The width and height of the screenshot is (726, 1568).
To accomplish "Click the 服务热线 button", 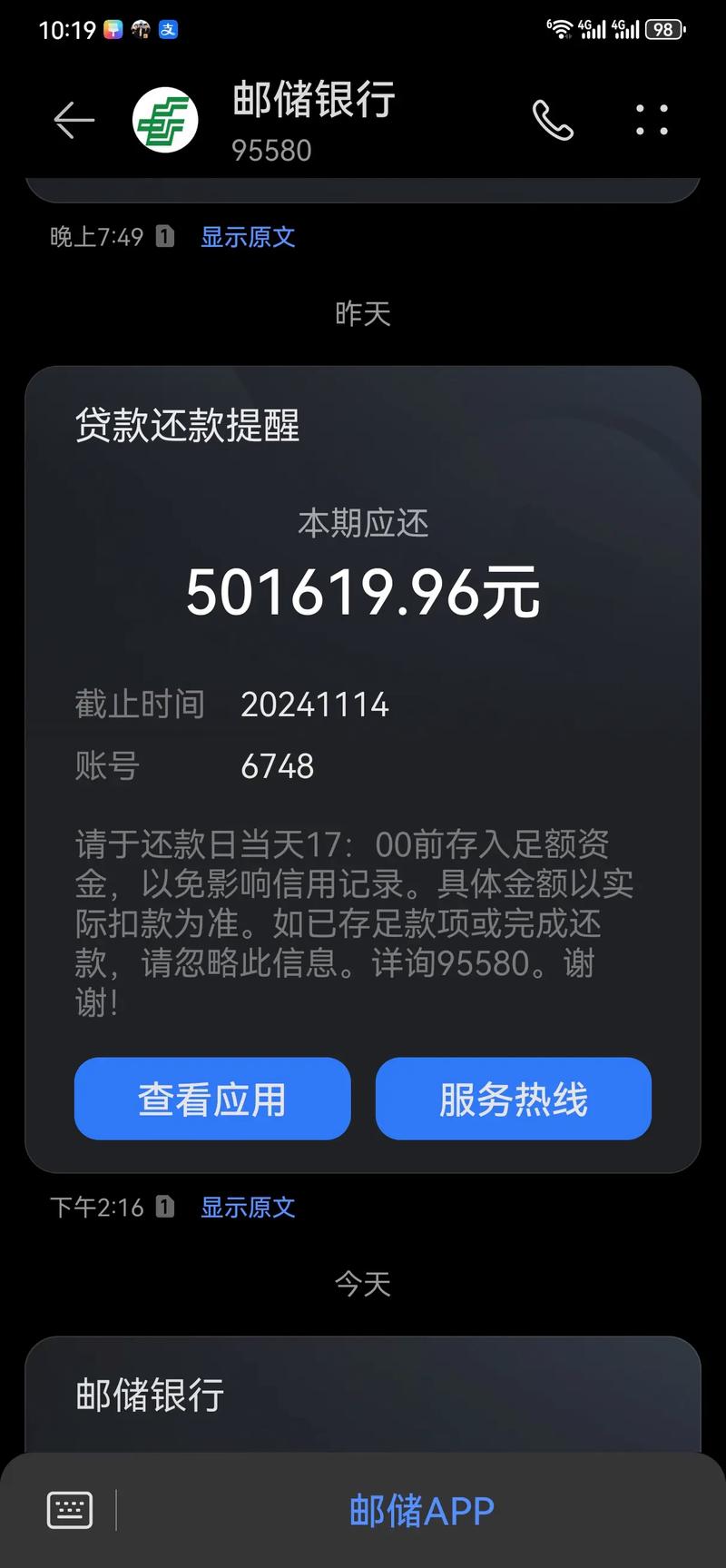I will [513, 1099].
